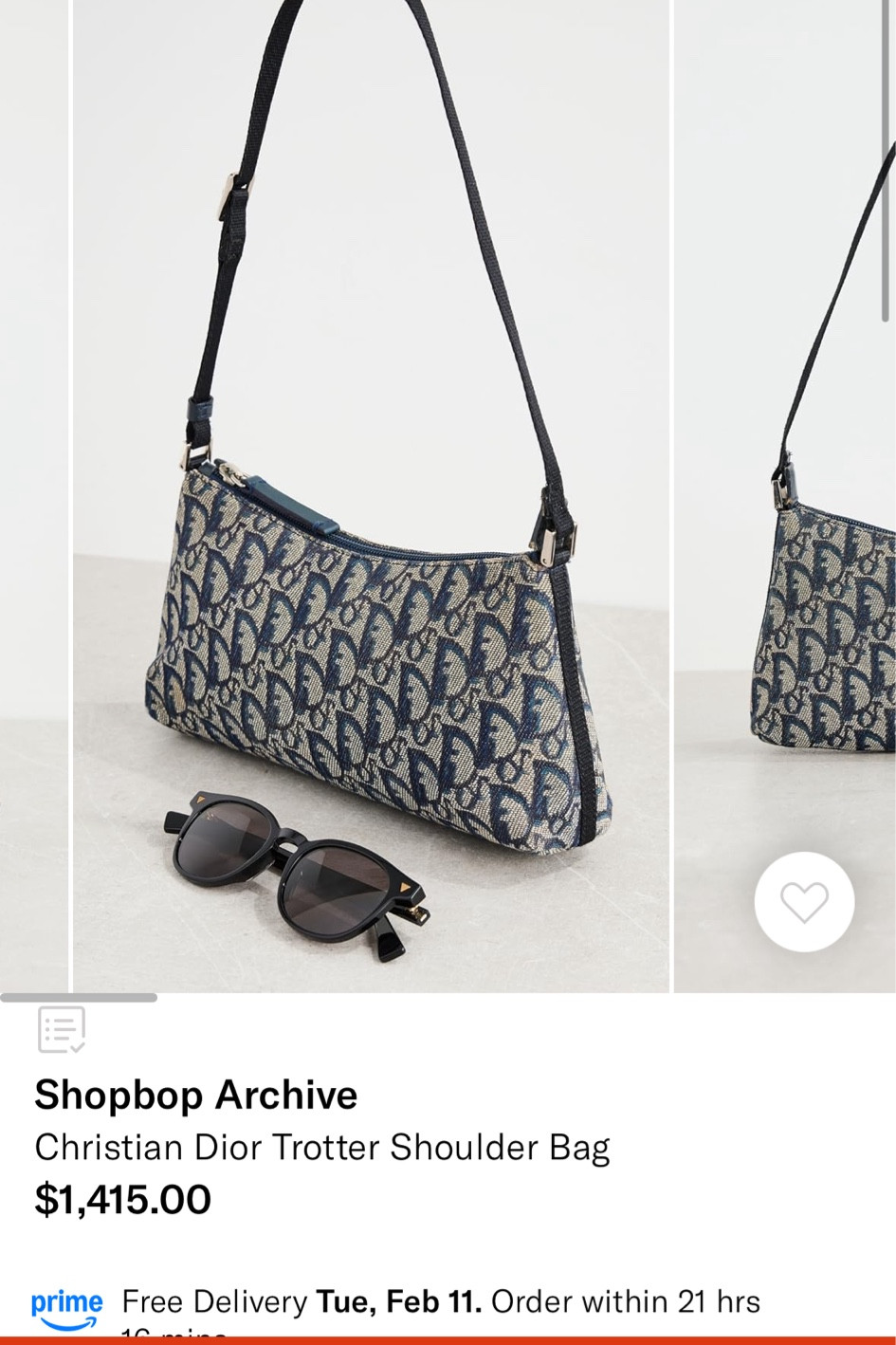Add the Dior bag to wishlist heart
Viewport: 896px width, 1345px height.
[804, 901]
